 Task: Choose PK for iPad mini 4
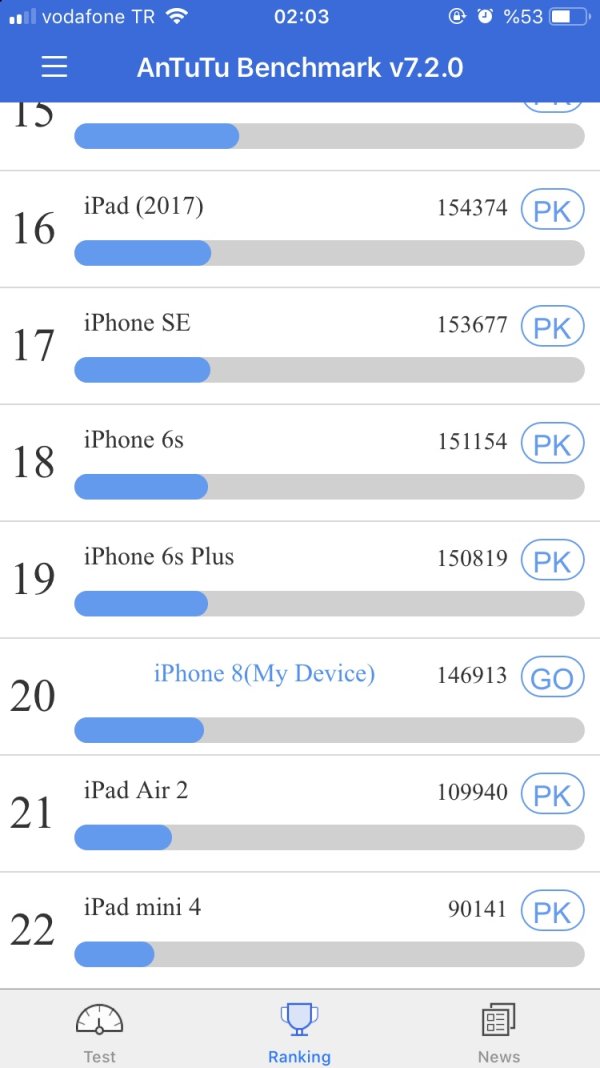552,912
